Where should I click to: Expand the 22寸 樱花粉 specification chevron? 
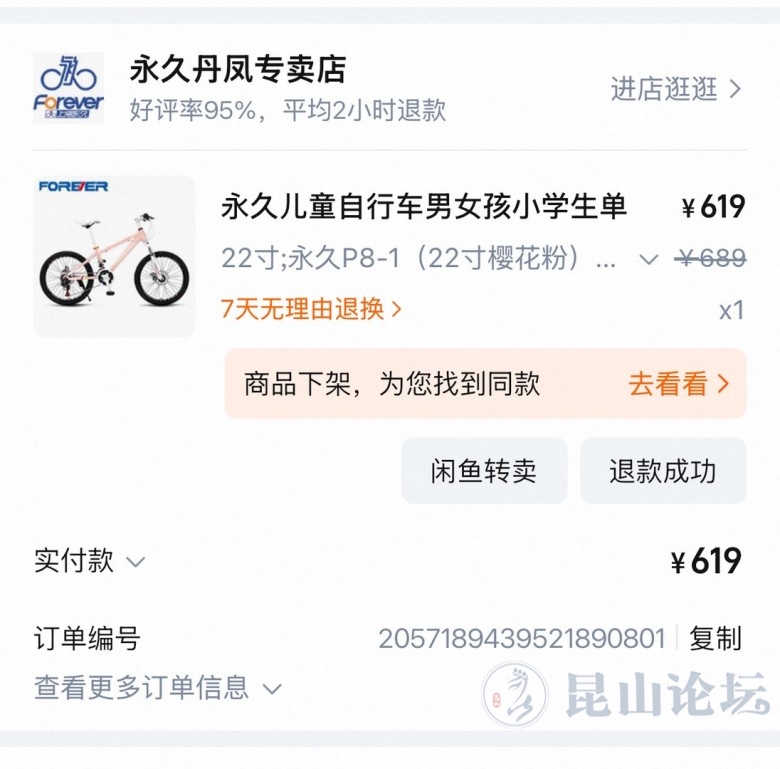[x=648, y=260]
